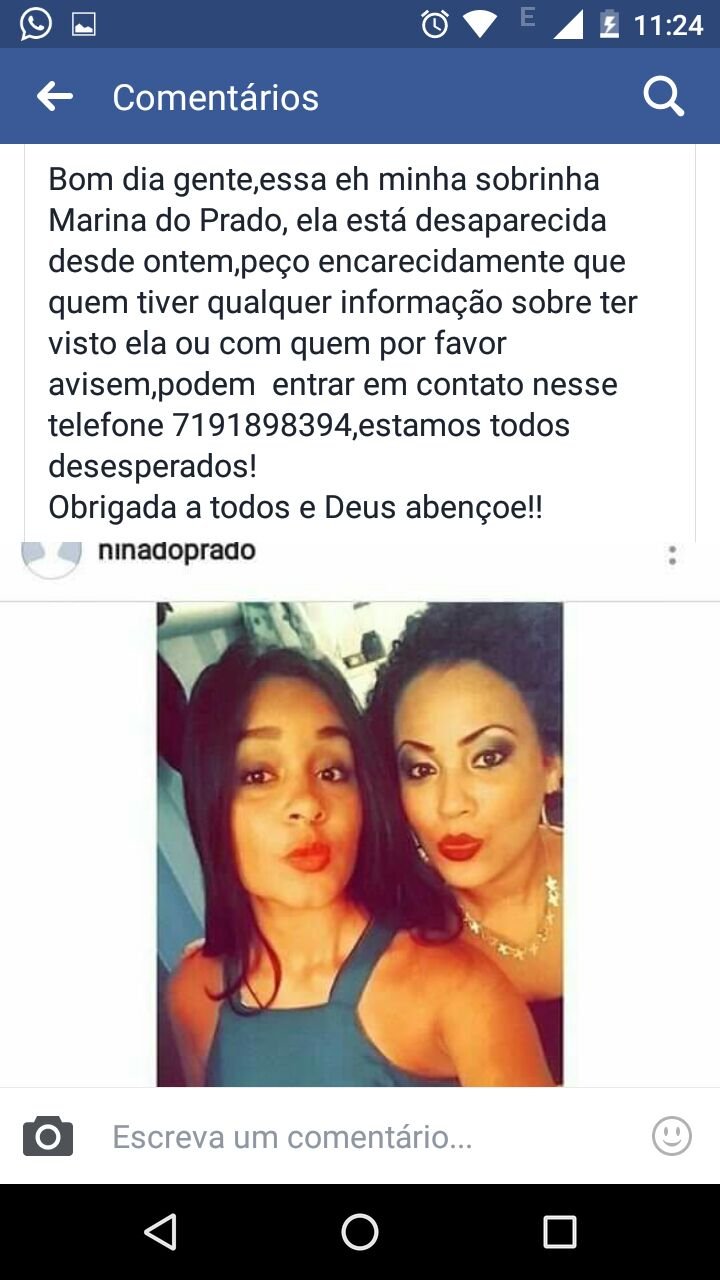The image size is (720, 1280).
Task: Open the three-dot menu beside ninadoprado
Action: [x=672, y=556]
